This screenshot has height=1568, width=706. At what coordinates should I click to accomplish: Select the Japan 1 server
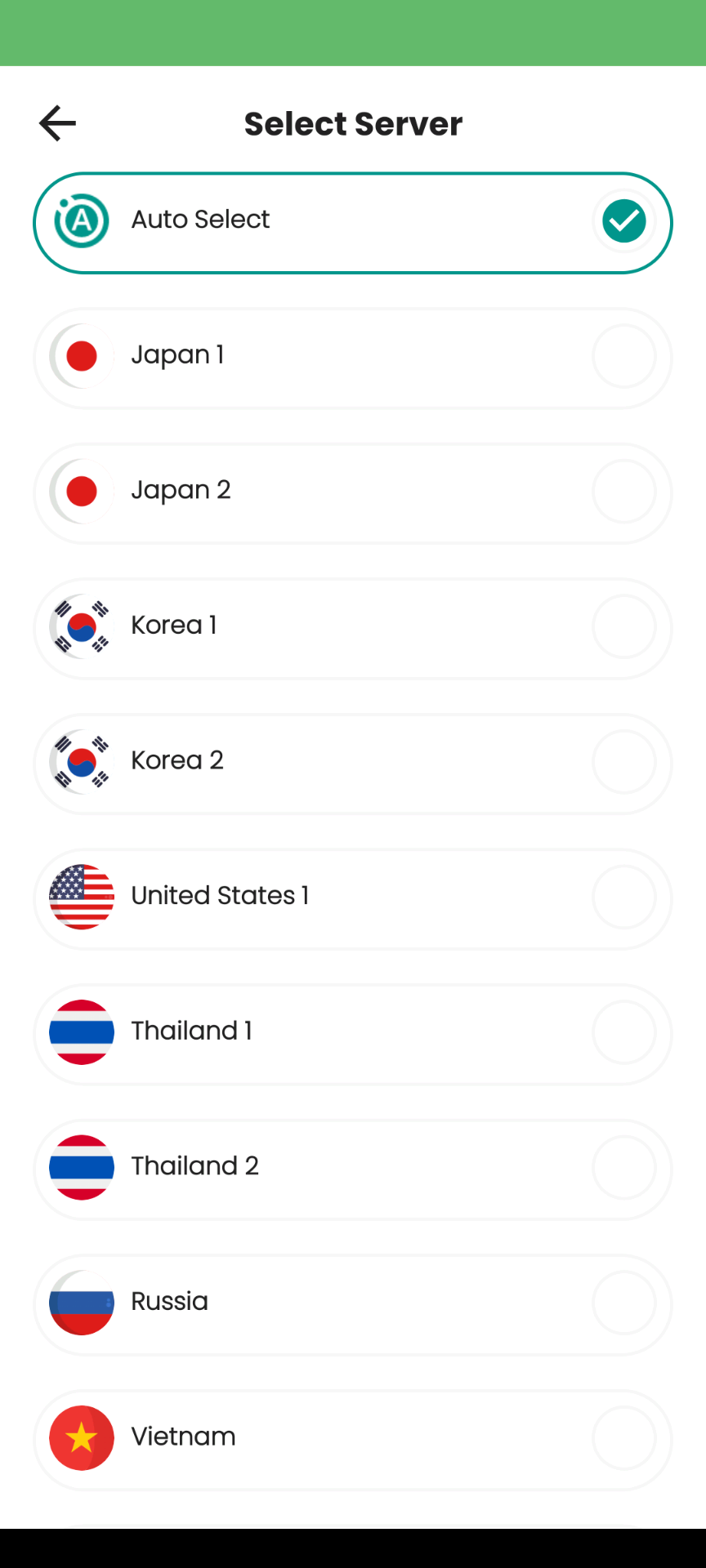[353, 358]
